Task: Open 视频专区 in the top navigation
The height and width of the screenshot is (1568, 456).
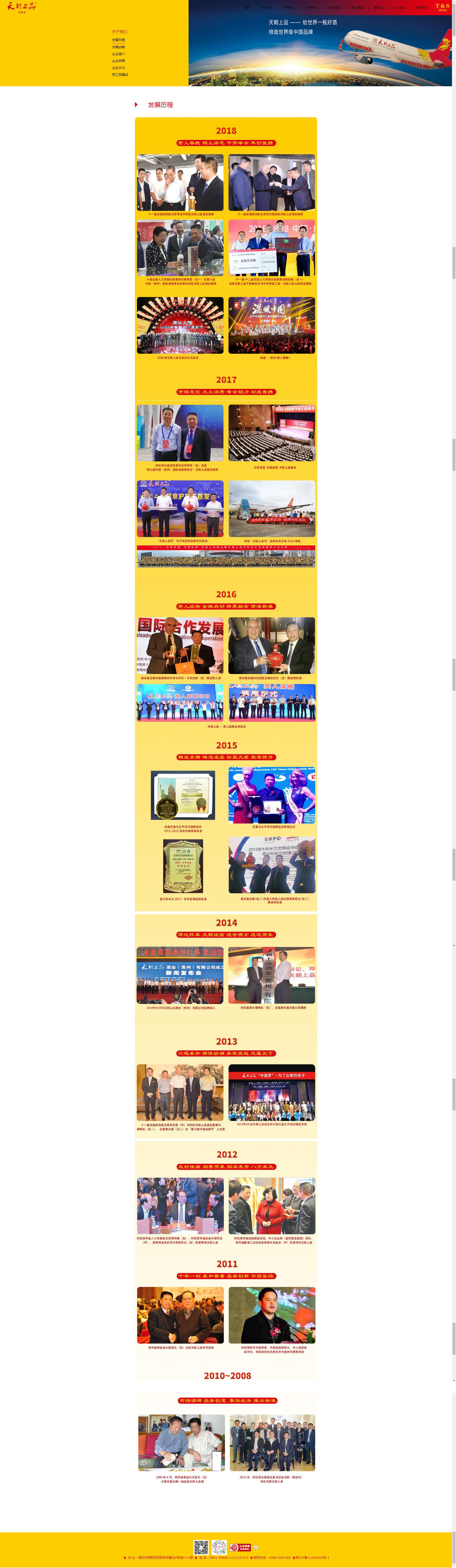Action: click(422, 8)
